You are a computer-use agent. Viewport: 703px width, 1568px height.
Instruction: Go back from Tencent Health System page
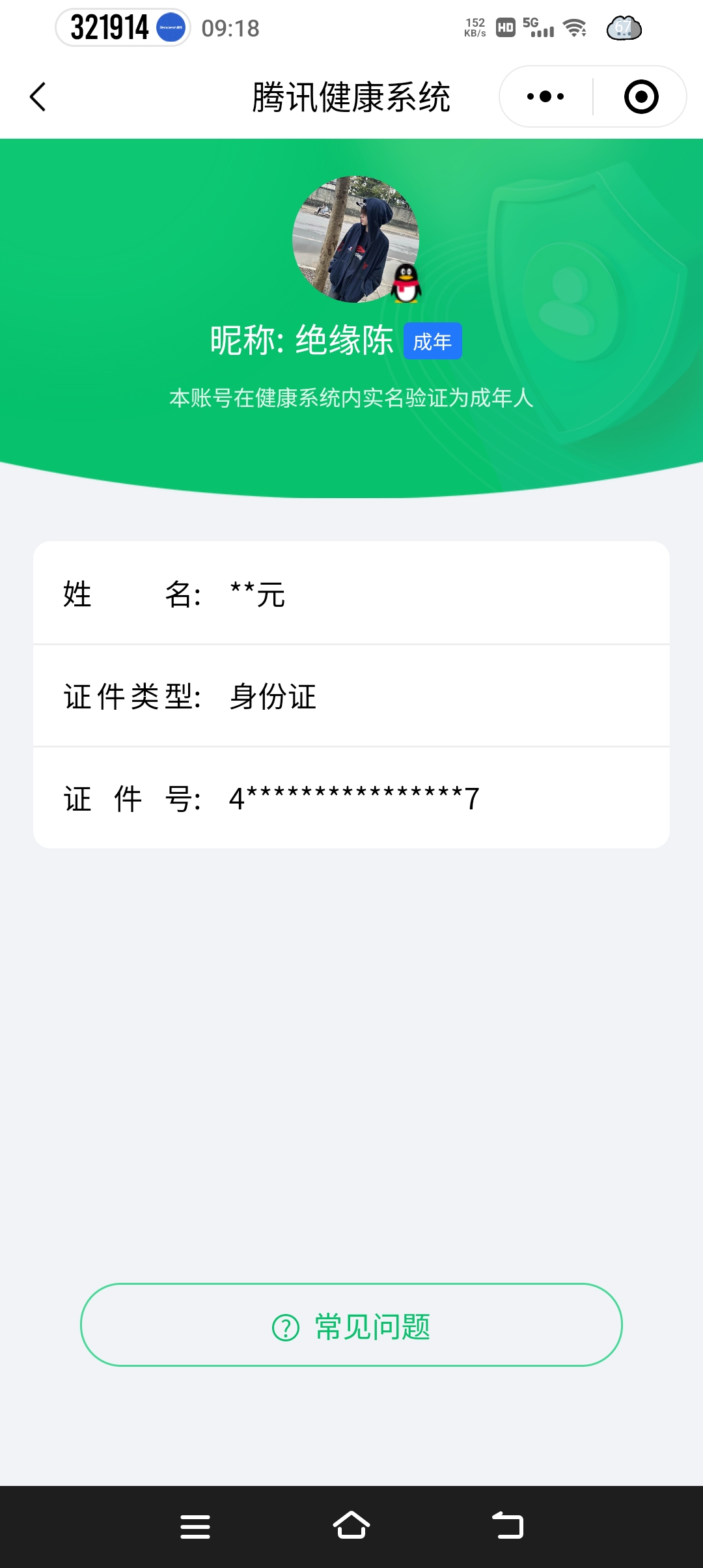coord(38,97)
